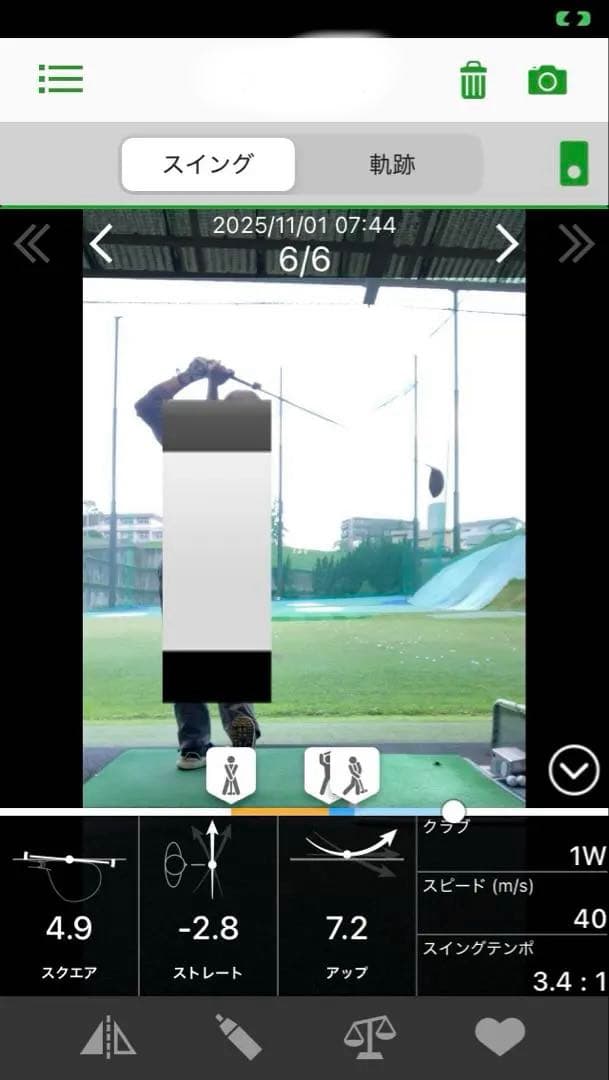Image resolution: width=609 pixels, height=1080 pixels.
Task: Jump to the top-of-swing position marker
Action: pyautogui.click(x=341, y=775)
